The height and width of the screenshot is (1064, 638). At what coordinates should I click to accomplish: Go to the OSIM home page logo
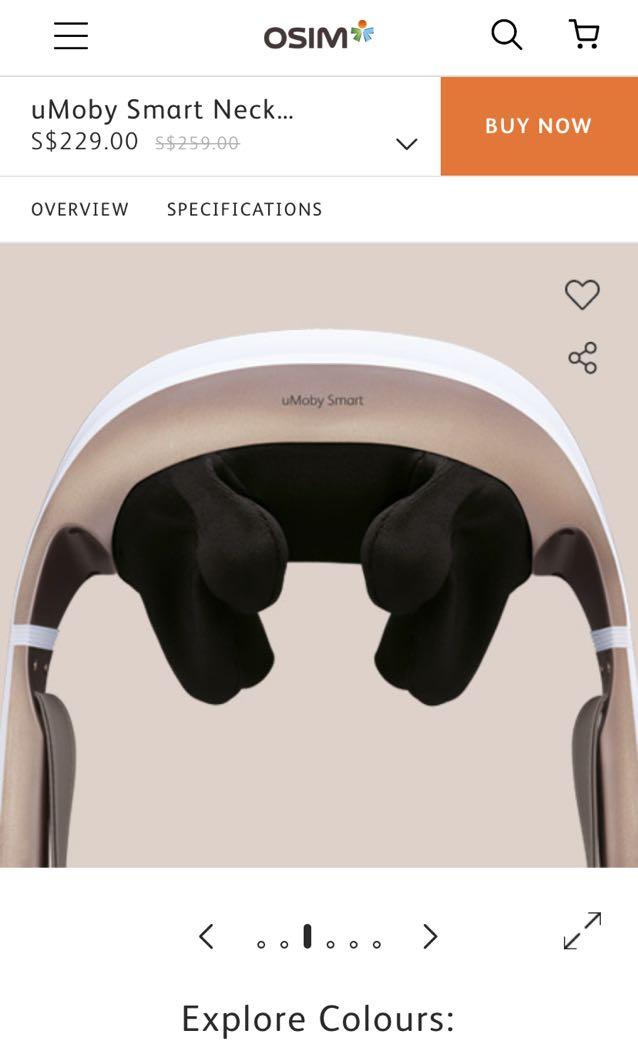(319, 36)
